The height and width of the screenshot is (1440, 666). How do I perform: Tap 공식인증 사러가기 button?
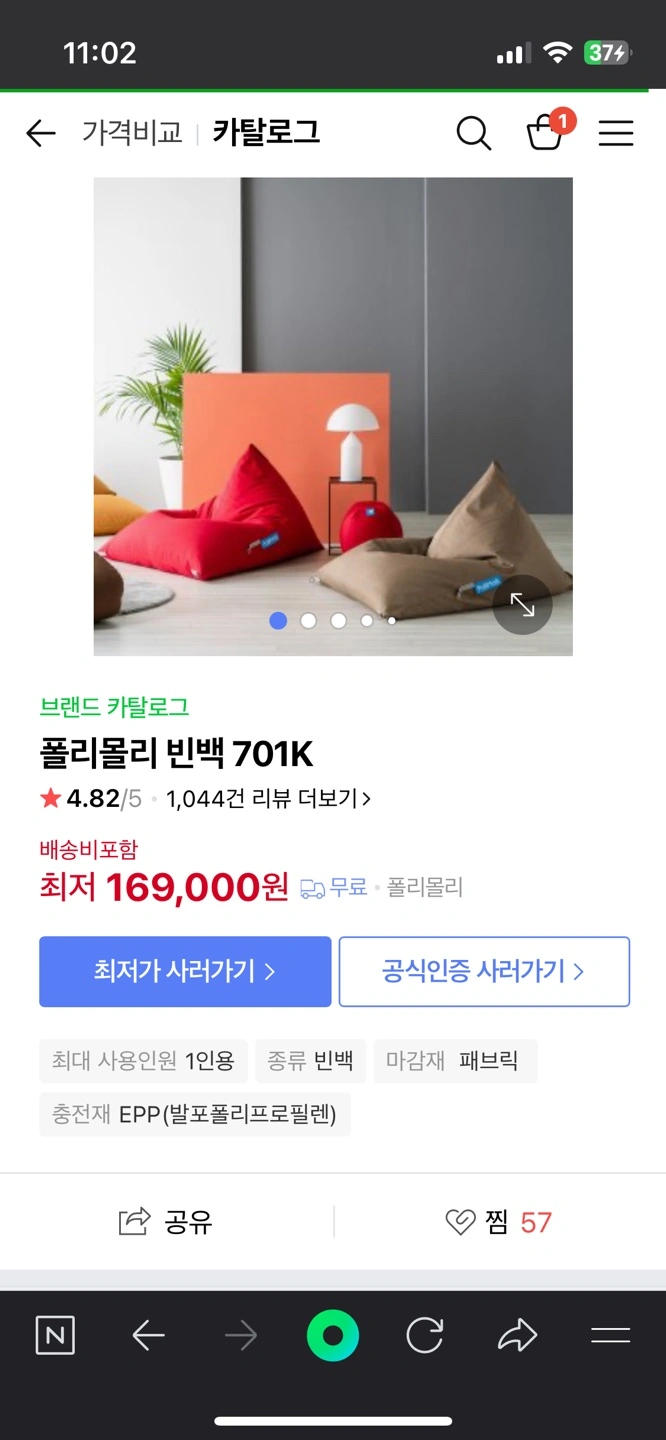tap(484, 971)
